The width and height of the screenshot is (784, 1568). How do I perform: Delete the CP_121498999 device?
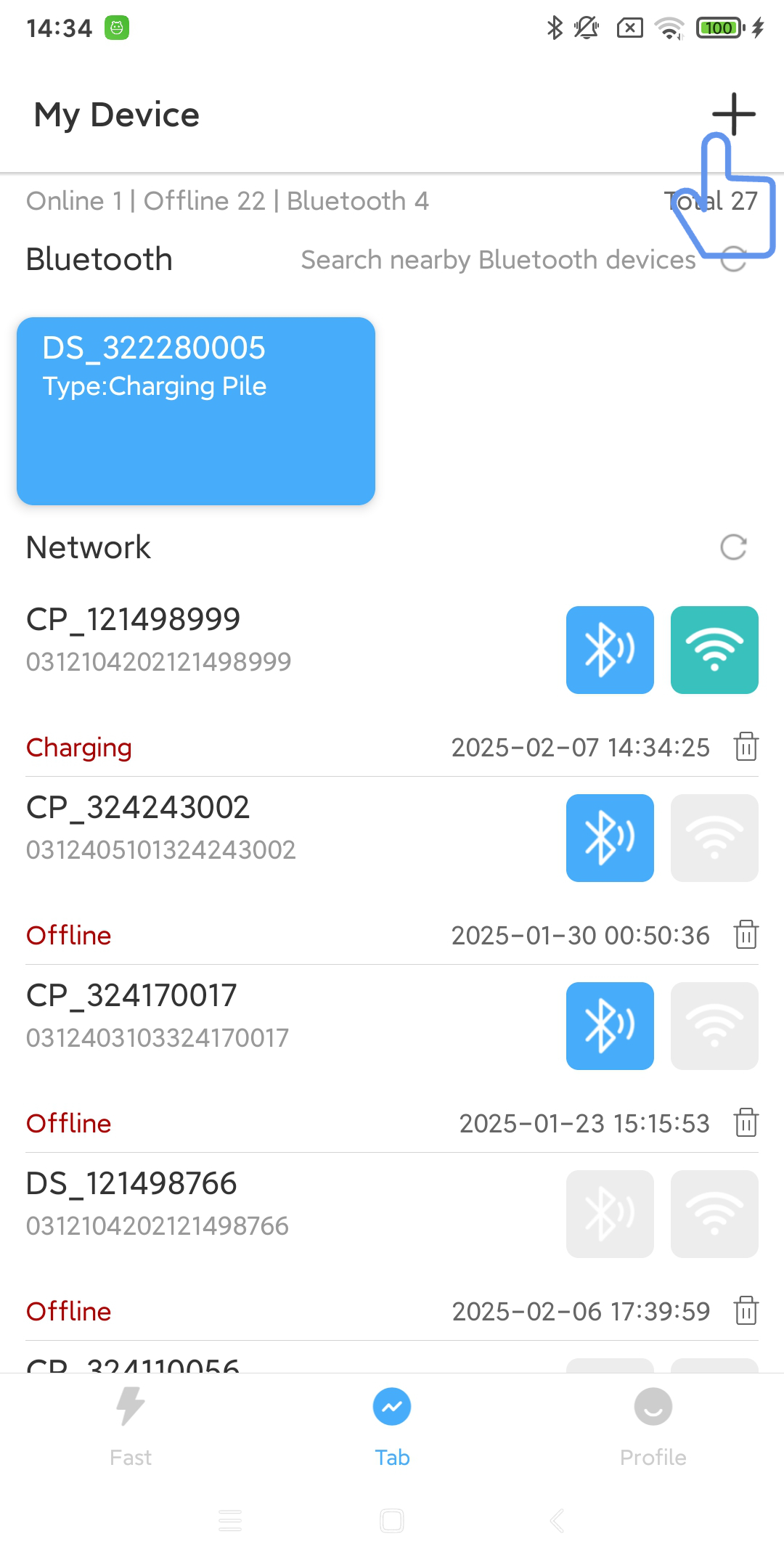point(746,747)
